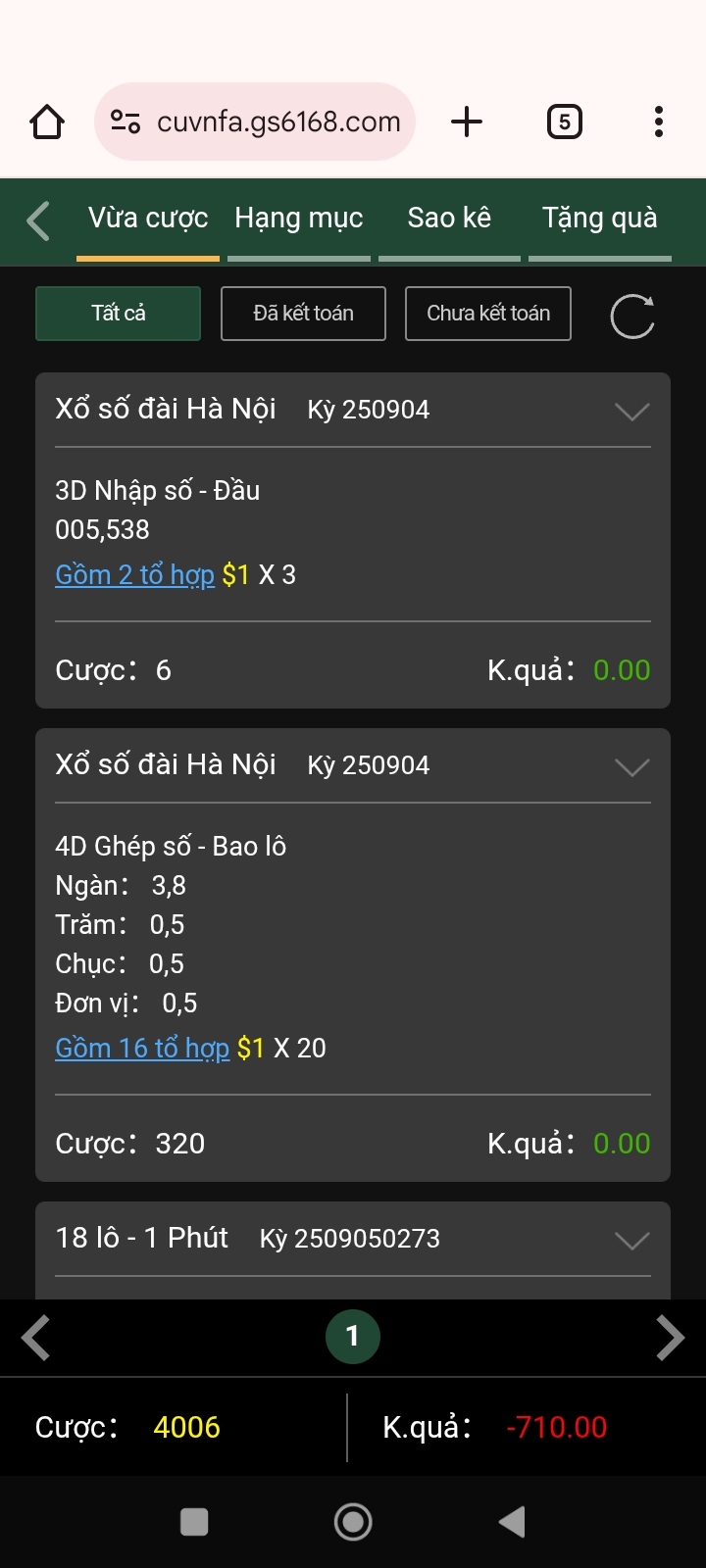
Task: Expand the 18 lô - 1 Phút card
Action: point(632,1241)
